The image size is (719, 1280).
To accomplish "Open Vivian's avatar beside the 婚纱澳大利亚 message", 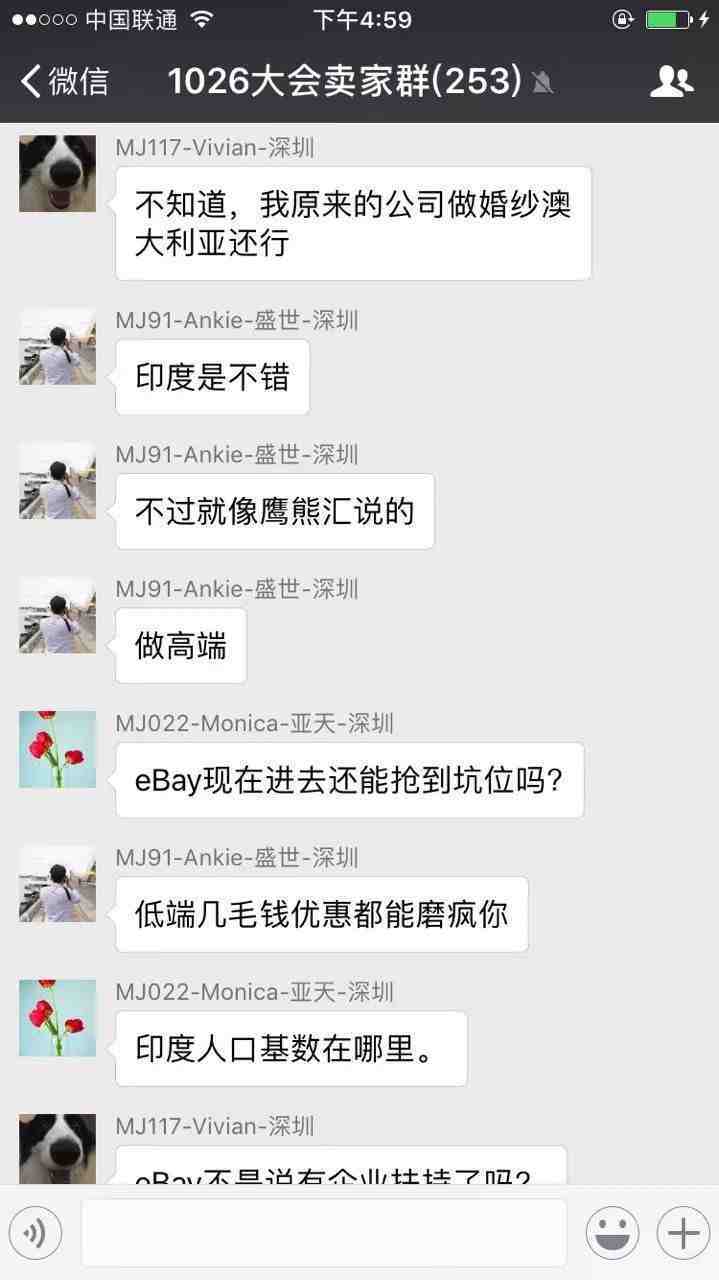I will pos(58,174).
